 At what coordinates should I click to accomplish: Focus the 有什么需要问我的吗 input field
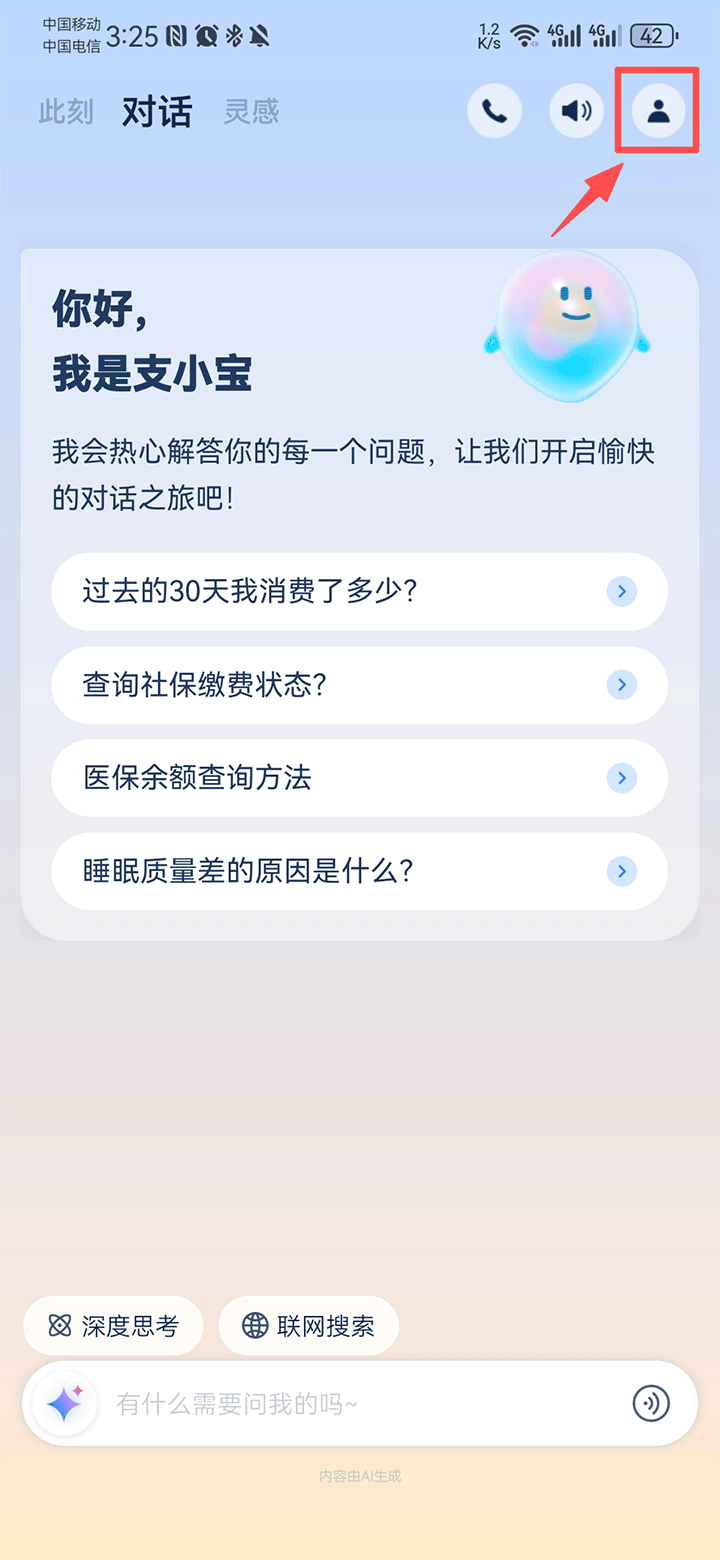pyautogui.click(x=360, y=1404)
